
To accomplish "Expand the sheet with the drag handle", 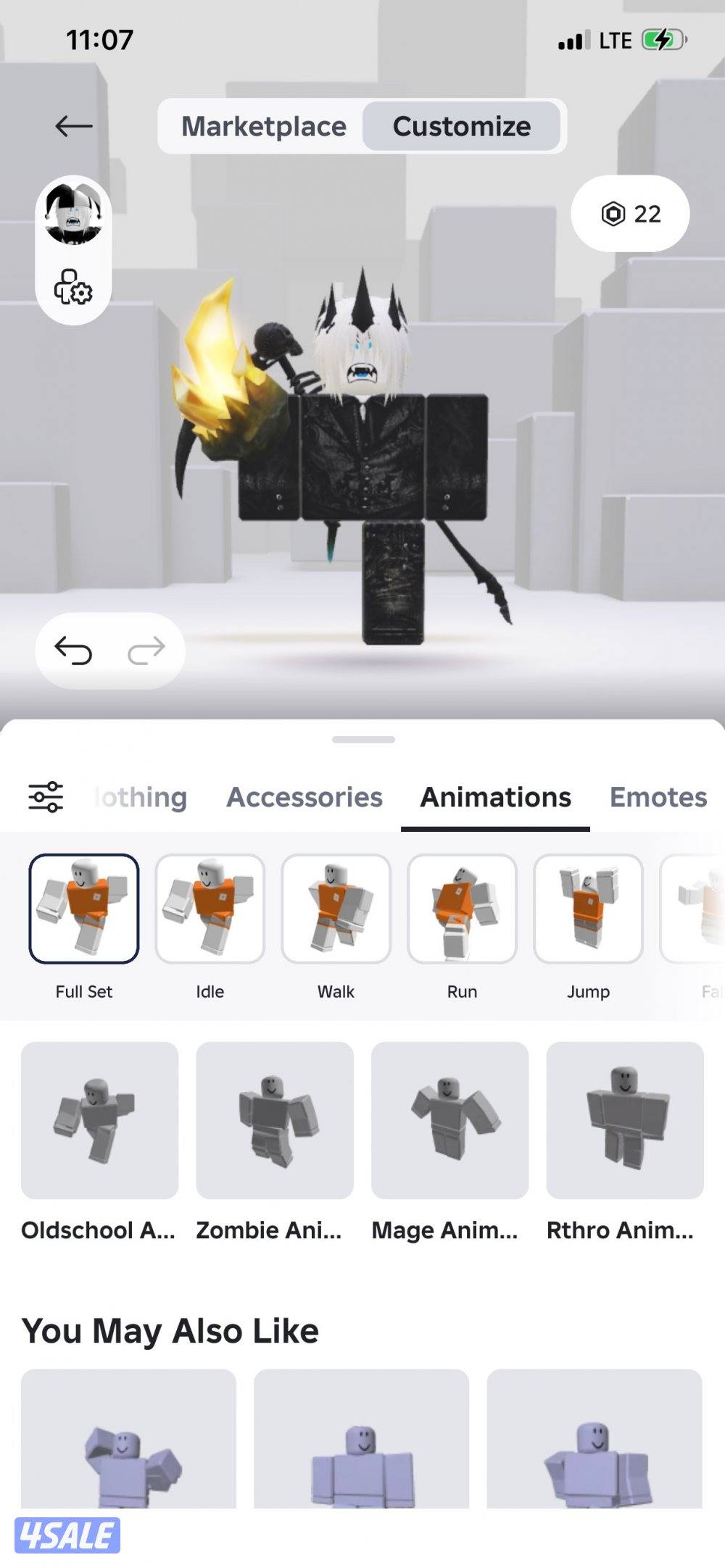I will 363,740.
